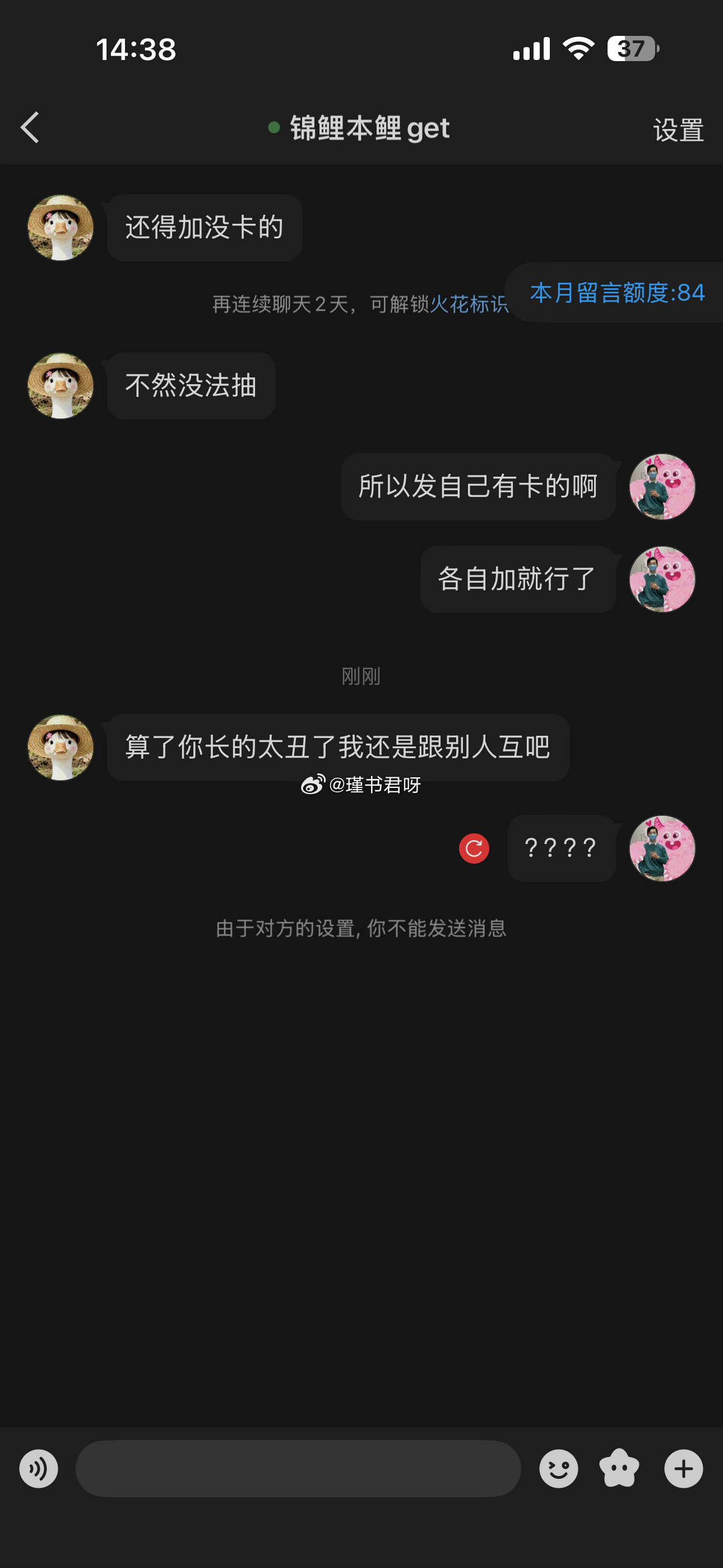Focus the message text field
The height and width of the screenshot is (1568, 723).
[298, 1469]
